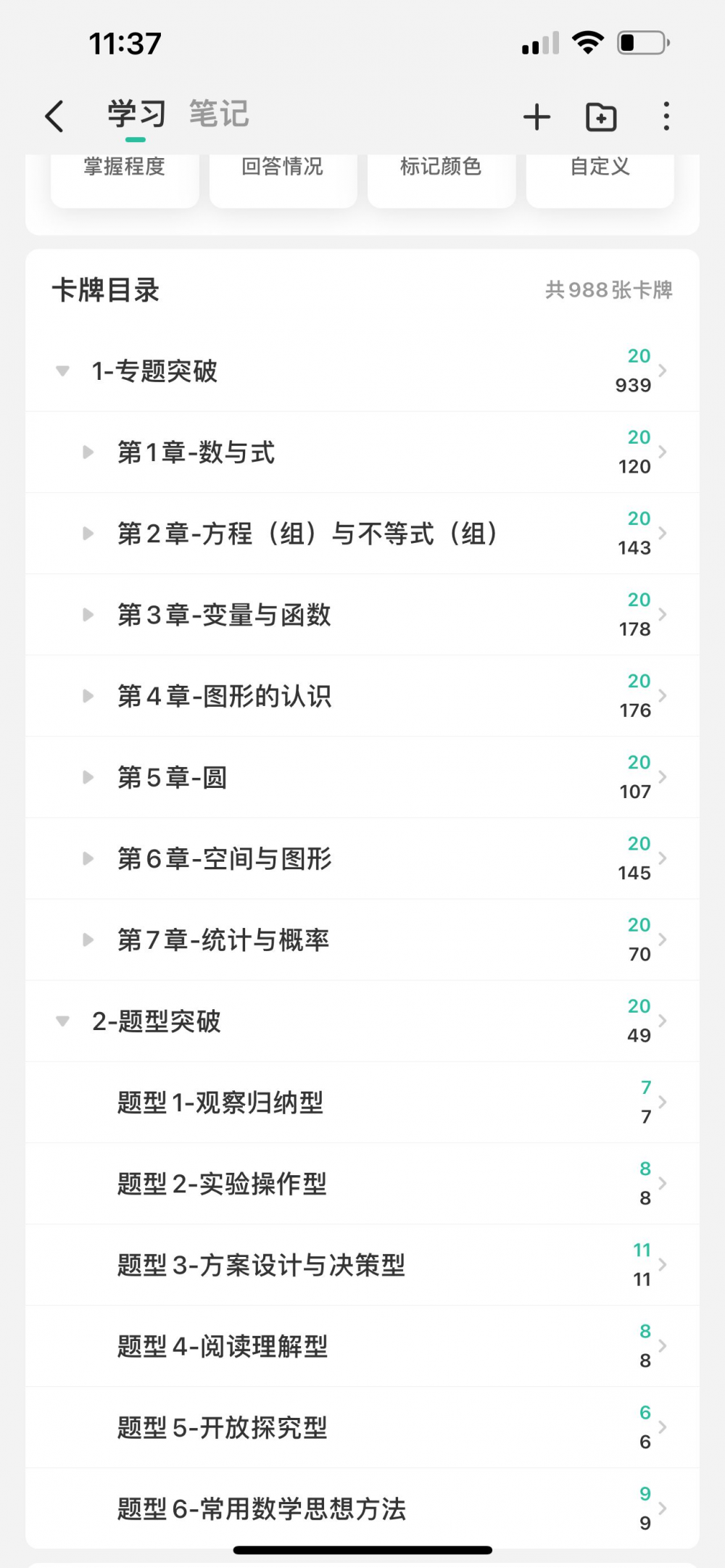
Task: Choose the 自定义 filter
Action: tap(600, 175)
